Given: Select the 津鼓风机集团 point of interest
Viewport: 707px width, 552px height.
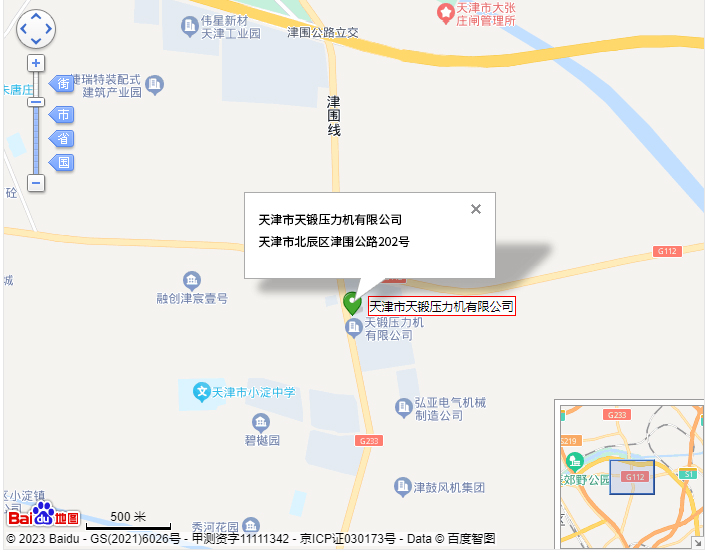Looking at the screenshot, I should (x=401, y=487).
